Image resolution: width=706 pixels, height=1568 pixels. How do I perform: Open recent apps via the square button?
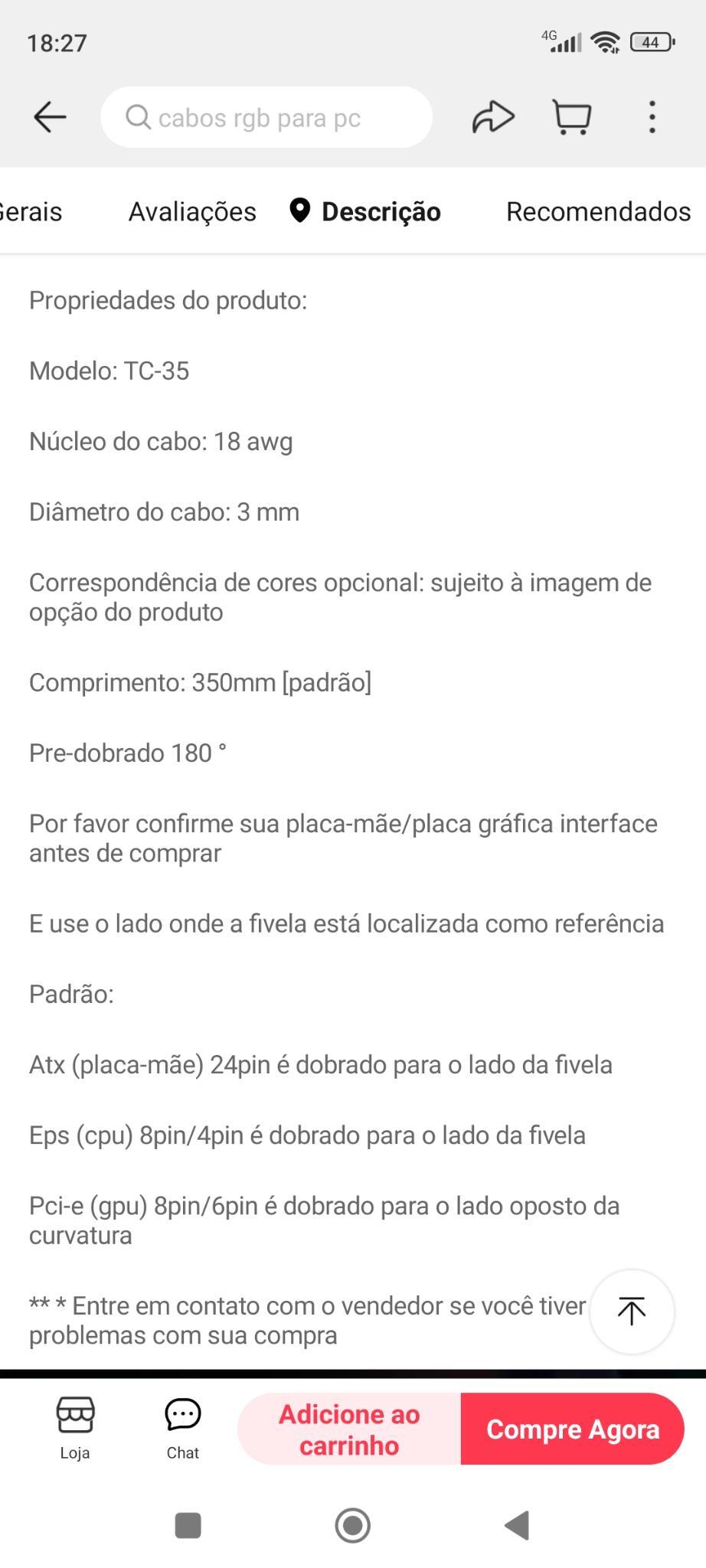tap(188, 1525)
